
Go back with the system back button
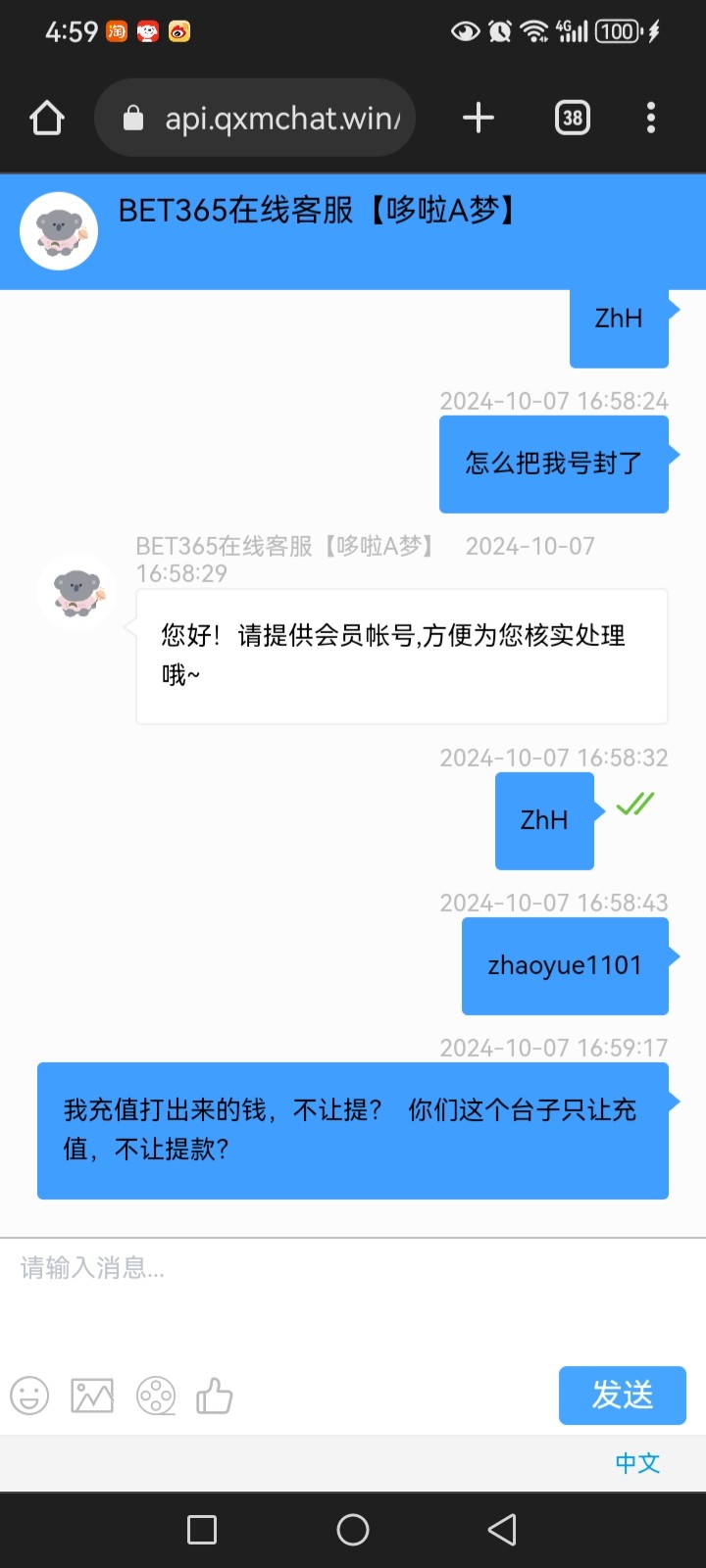[502, 1530]
